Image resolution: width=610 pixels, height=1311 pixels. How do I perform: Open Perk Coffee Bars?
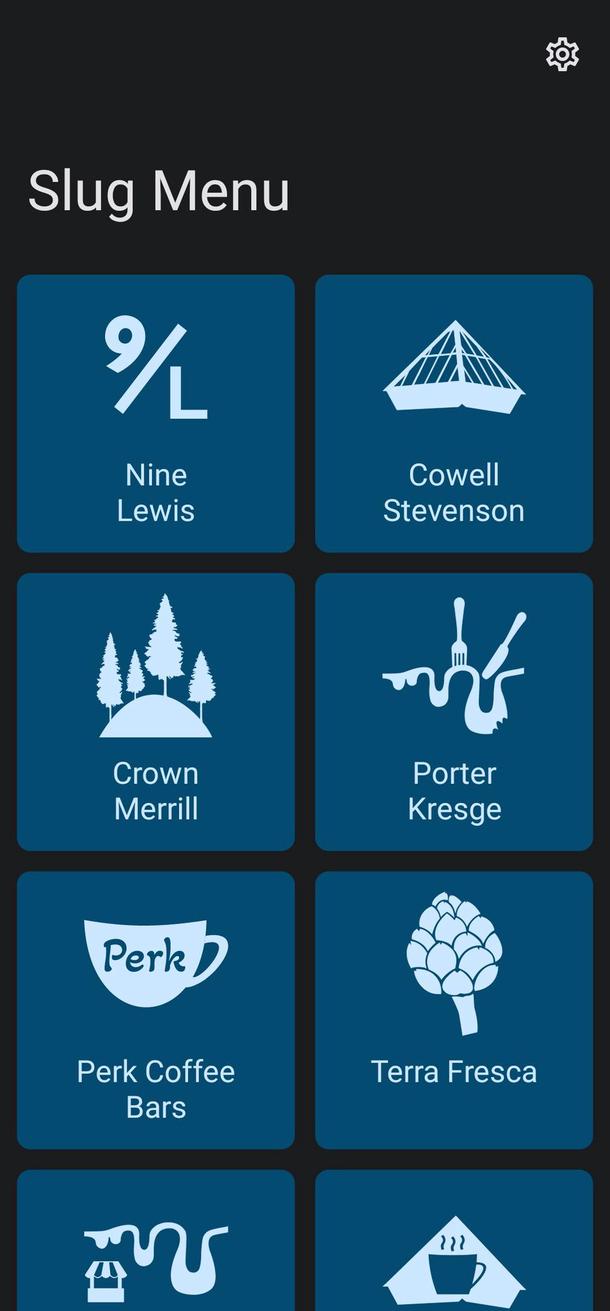pyautogui.click(x=156, y=1009)
